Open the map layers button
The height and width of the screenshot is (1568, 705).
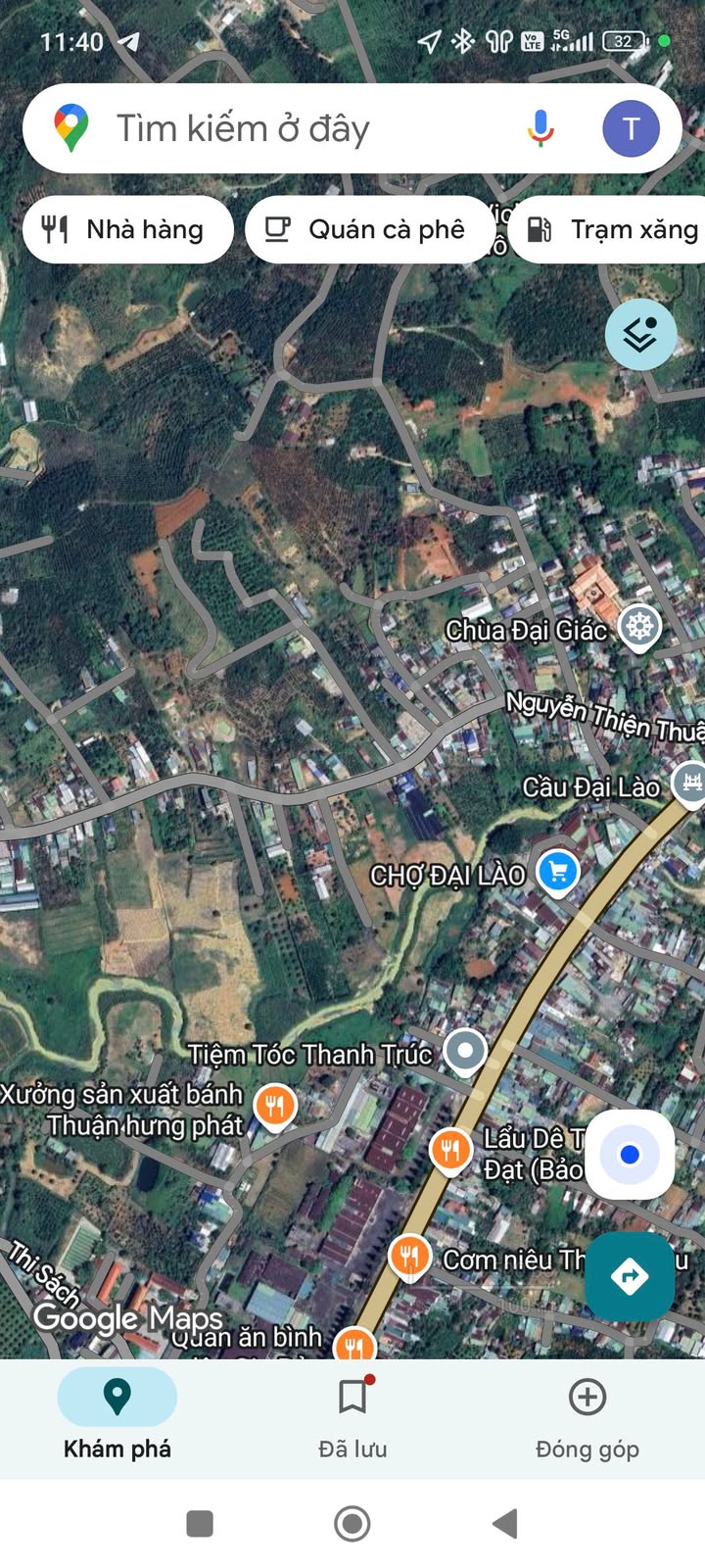pos(640,335)
